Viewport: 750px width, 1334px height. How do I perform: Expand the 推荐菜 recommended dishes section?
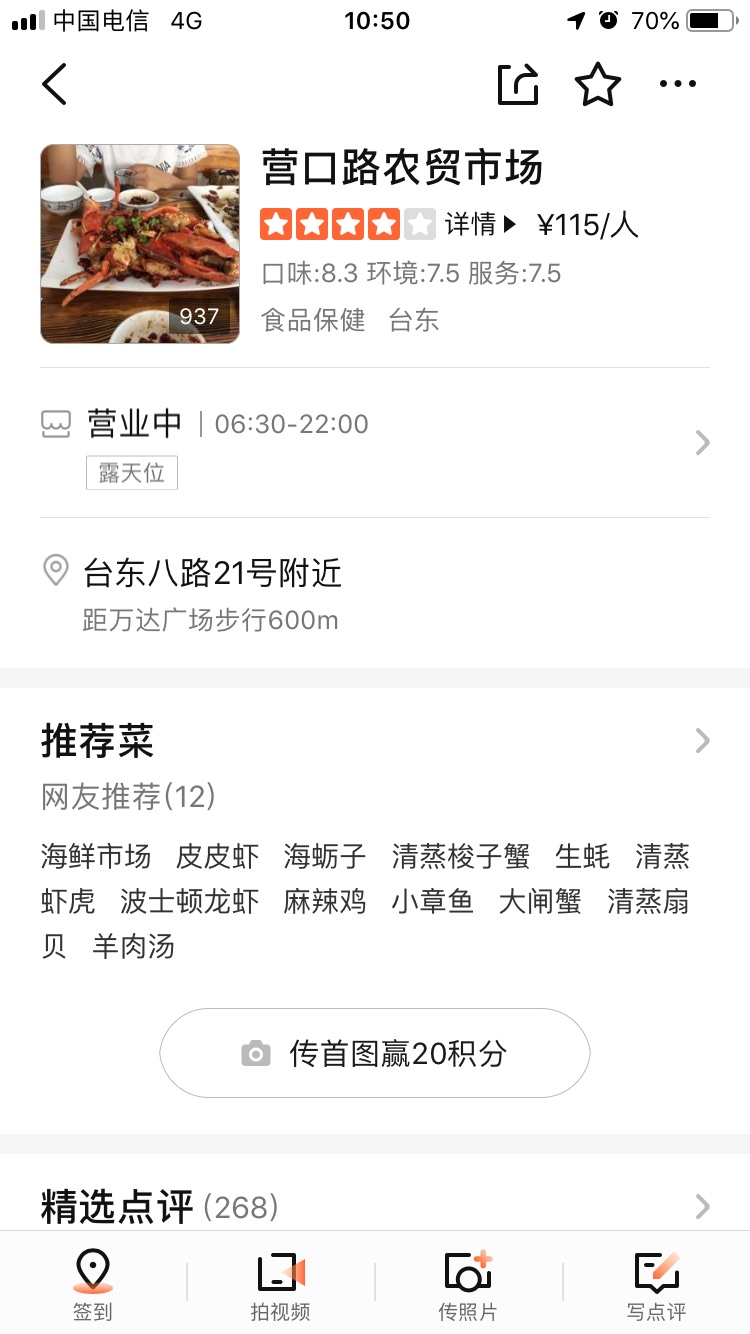coord(702,741)
